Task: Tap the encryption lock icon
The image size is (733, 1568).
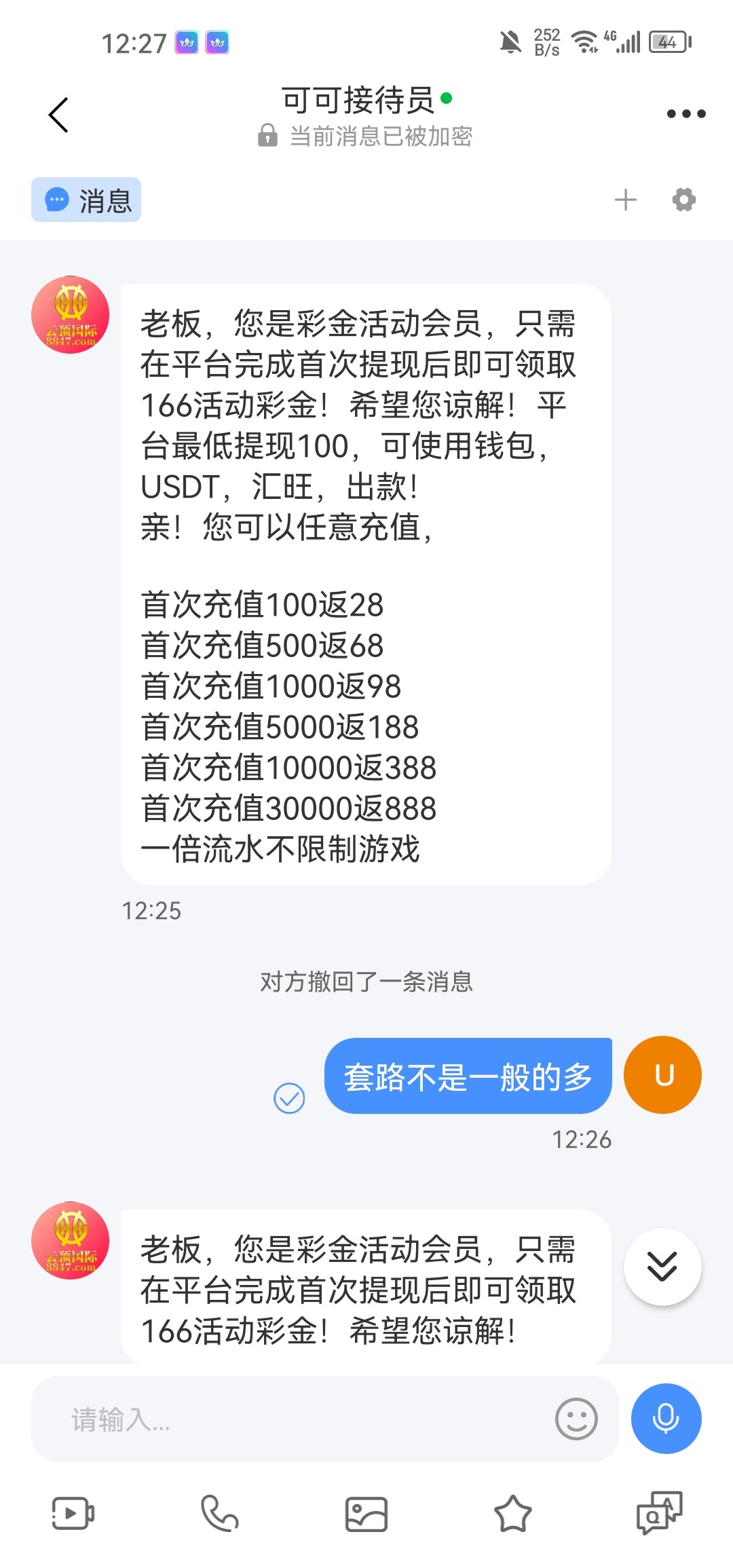Action: [267, 136]
